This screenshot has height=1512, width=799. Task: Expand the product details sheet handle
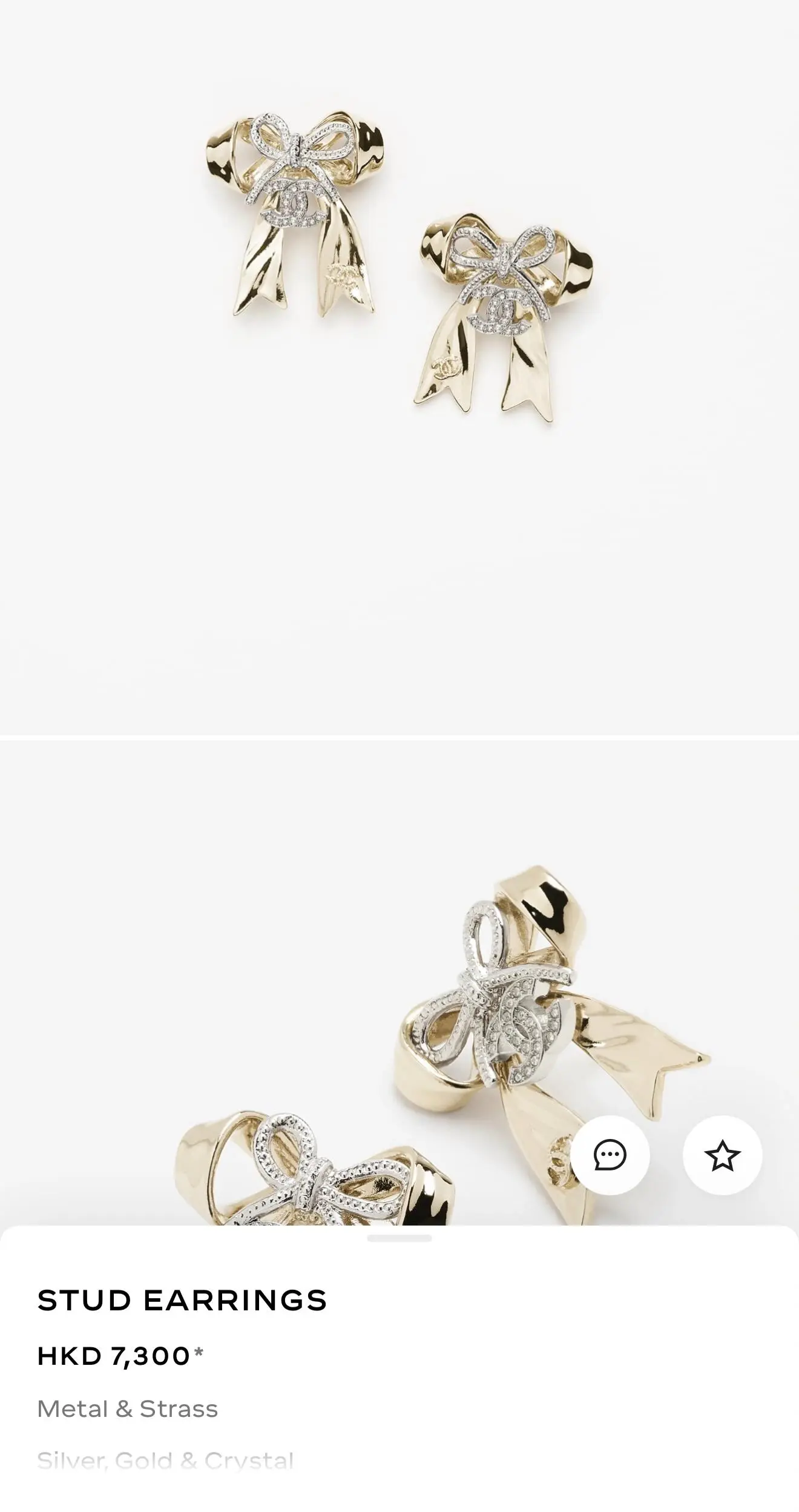(399, 1238)
